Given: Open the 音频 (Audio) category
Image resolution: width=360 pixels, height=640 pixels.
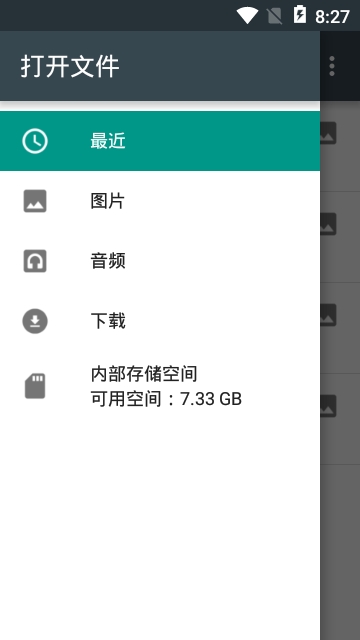Looking at the screenshot, I should point(160,261).
